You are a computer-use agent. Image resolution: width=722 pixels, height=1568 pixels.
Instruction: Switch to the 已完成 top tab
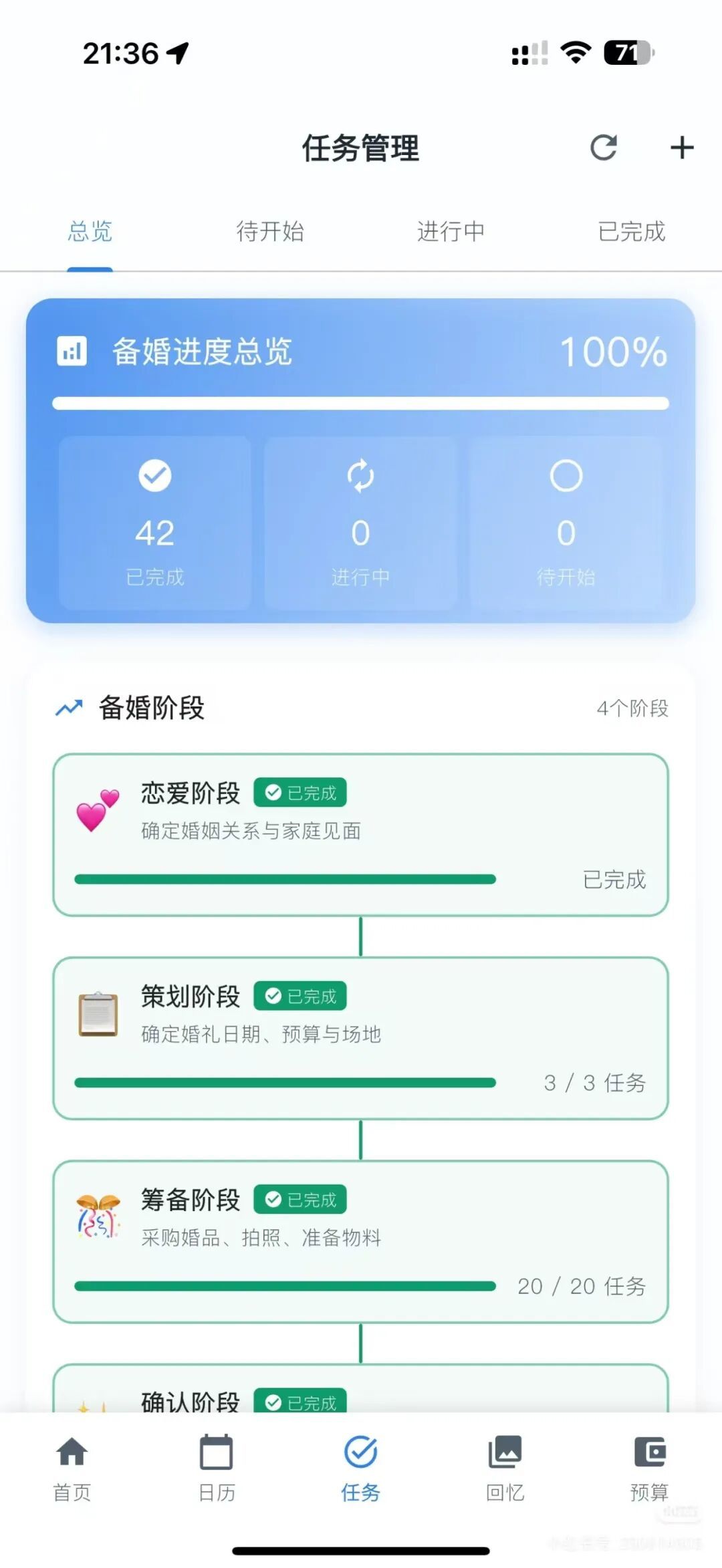click(631, 232)
